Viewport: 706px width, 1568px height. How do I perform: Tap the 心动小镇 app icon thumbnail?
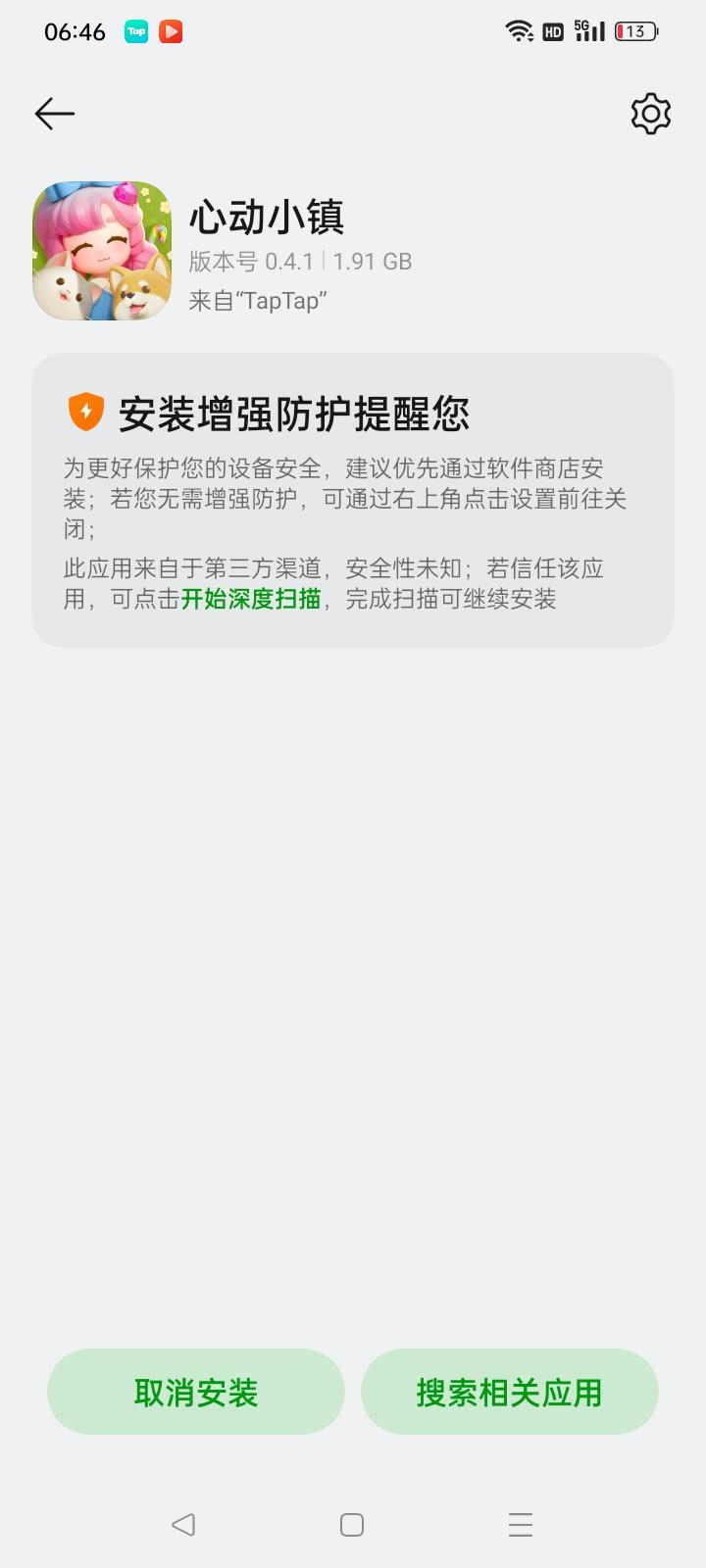101,250
